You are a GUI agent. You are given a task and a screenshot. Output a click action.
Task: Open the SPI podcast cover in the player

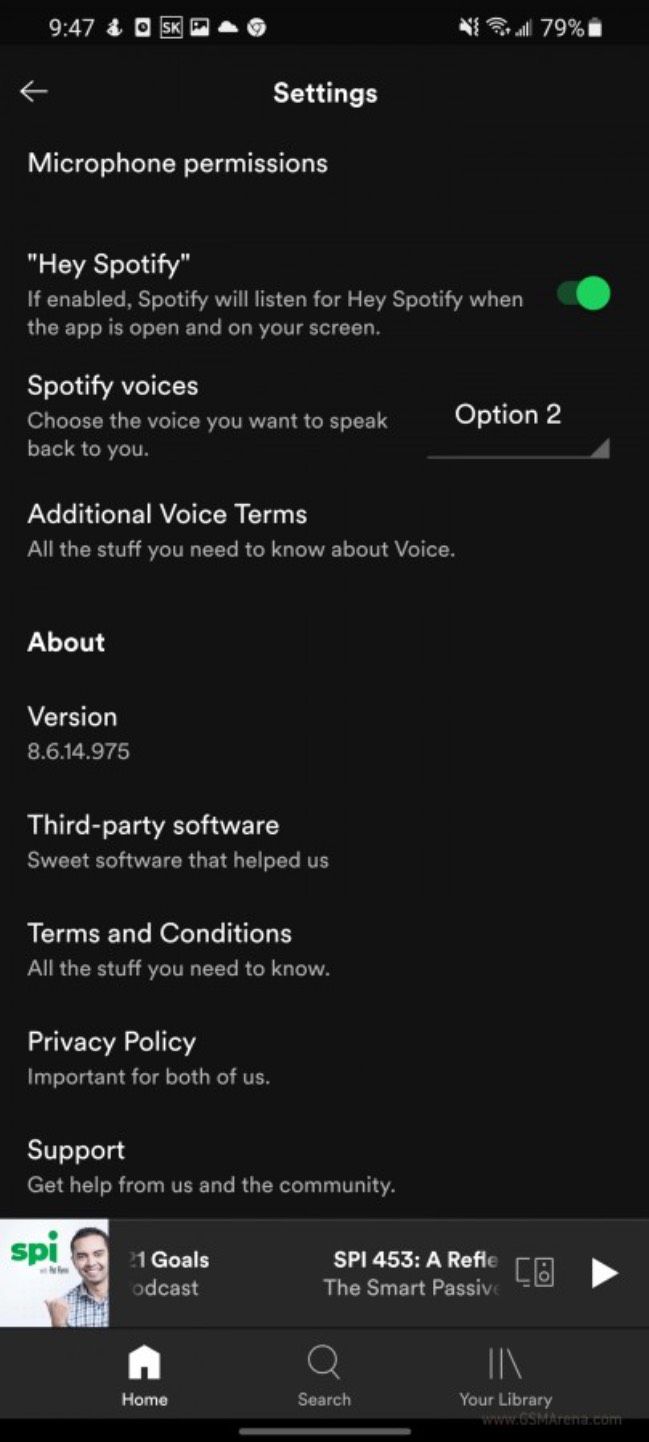click(x=54, y=1273)
